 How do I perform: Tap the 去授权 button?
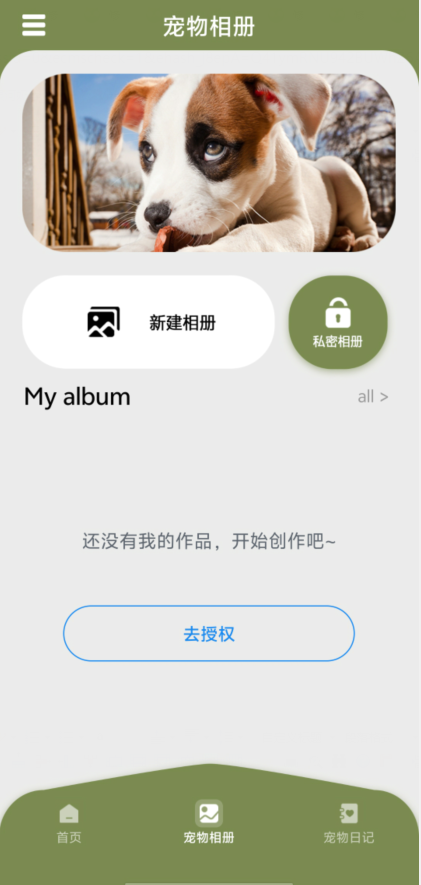click(209, 633)
